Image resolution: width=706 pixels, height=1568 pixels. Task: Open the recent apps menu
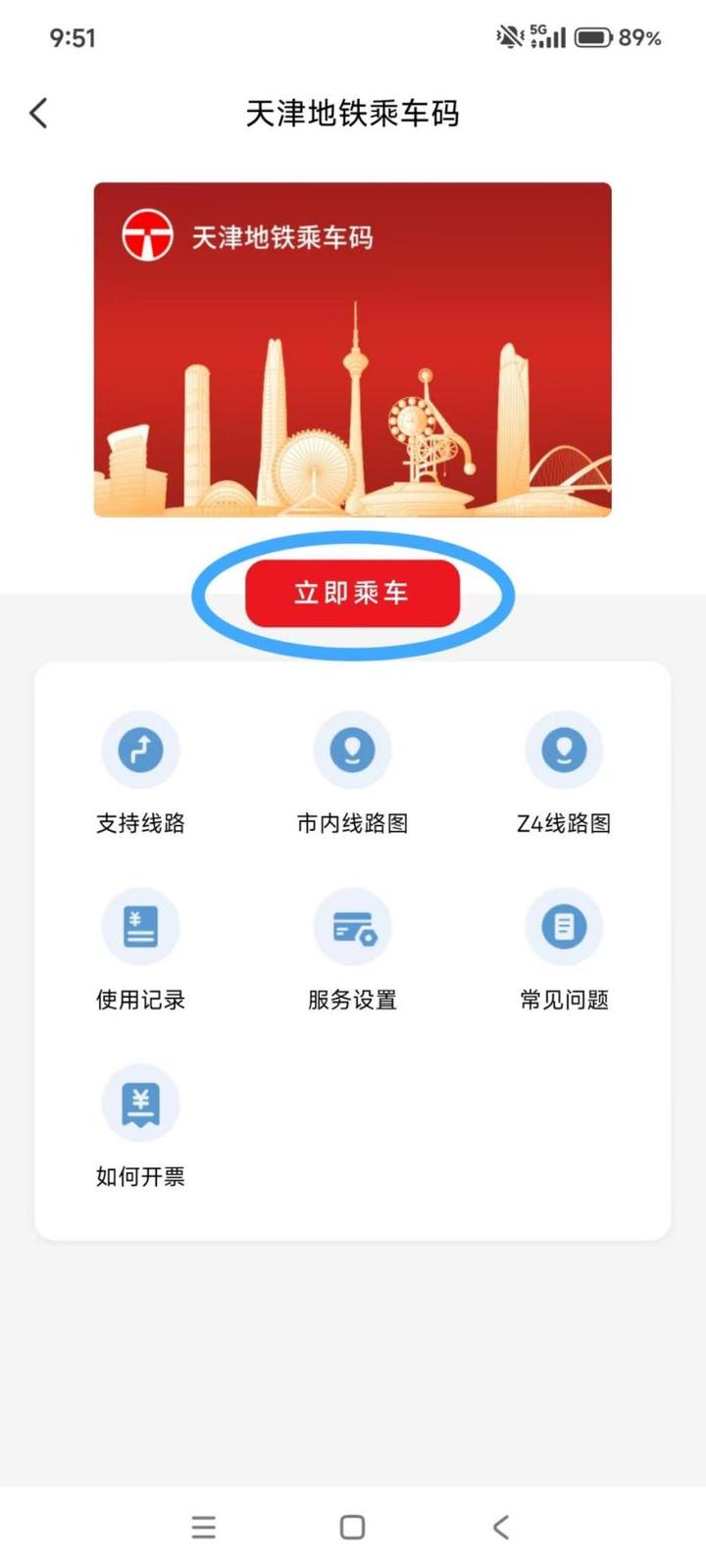(x=203, y=1527)
